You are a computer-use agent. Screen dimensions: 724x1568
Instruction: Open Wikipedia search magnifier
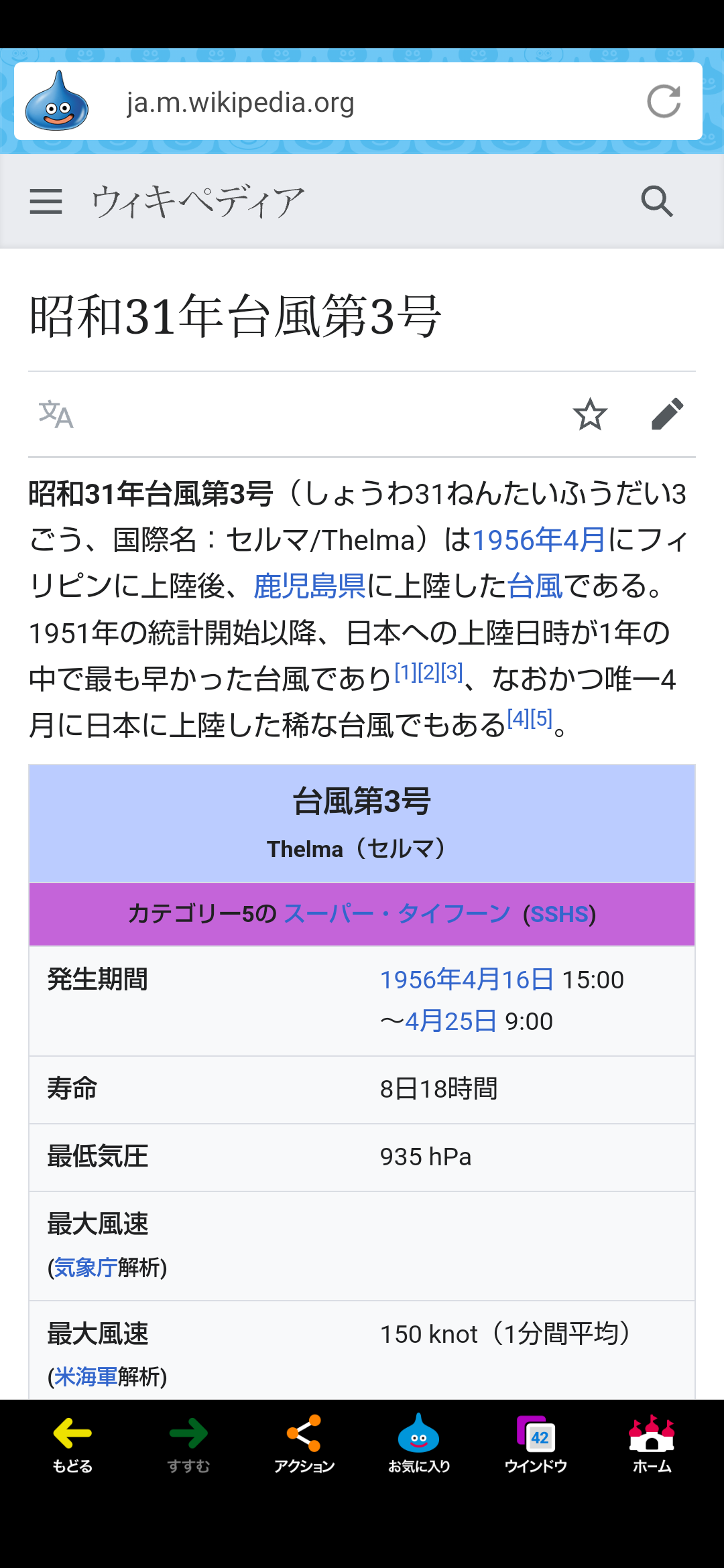[657, 201]
